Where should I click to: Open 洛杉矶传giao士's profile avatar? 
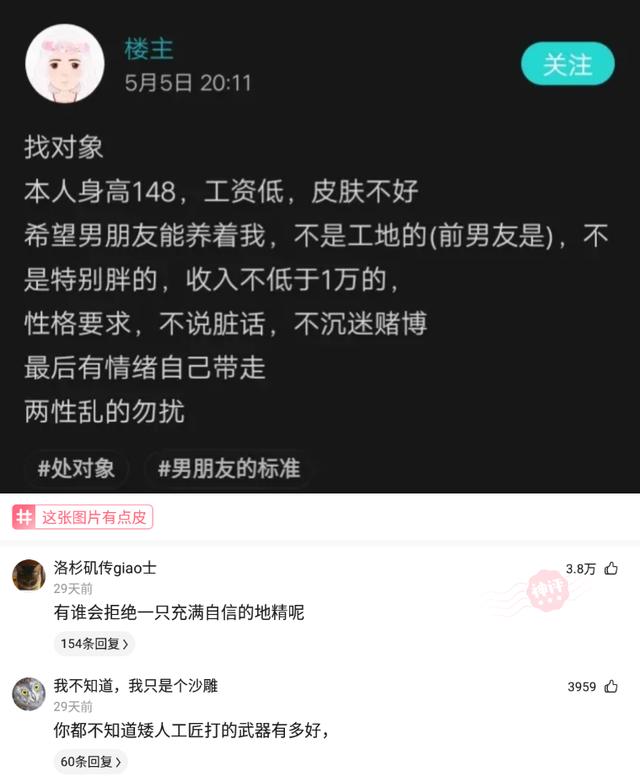(29, 575)
